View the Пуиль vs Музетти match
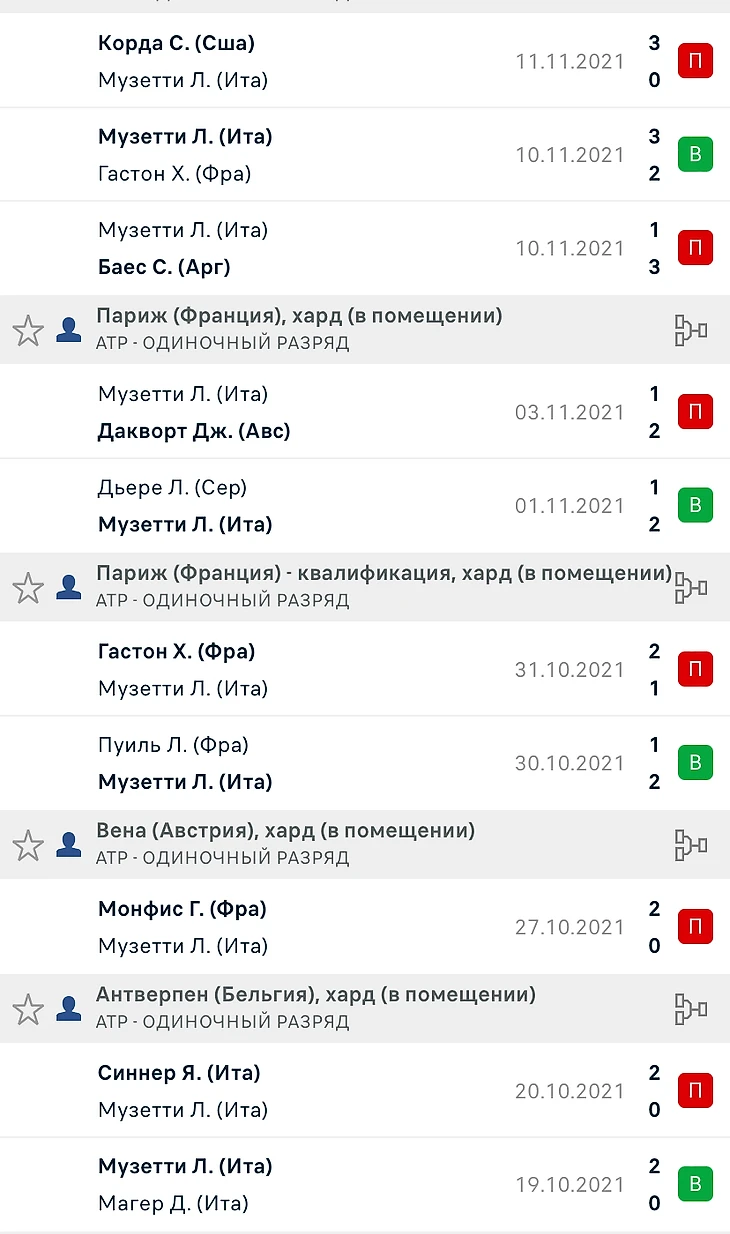The image size is (730, 1234). coord(365,763)
